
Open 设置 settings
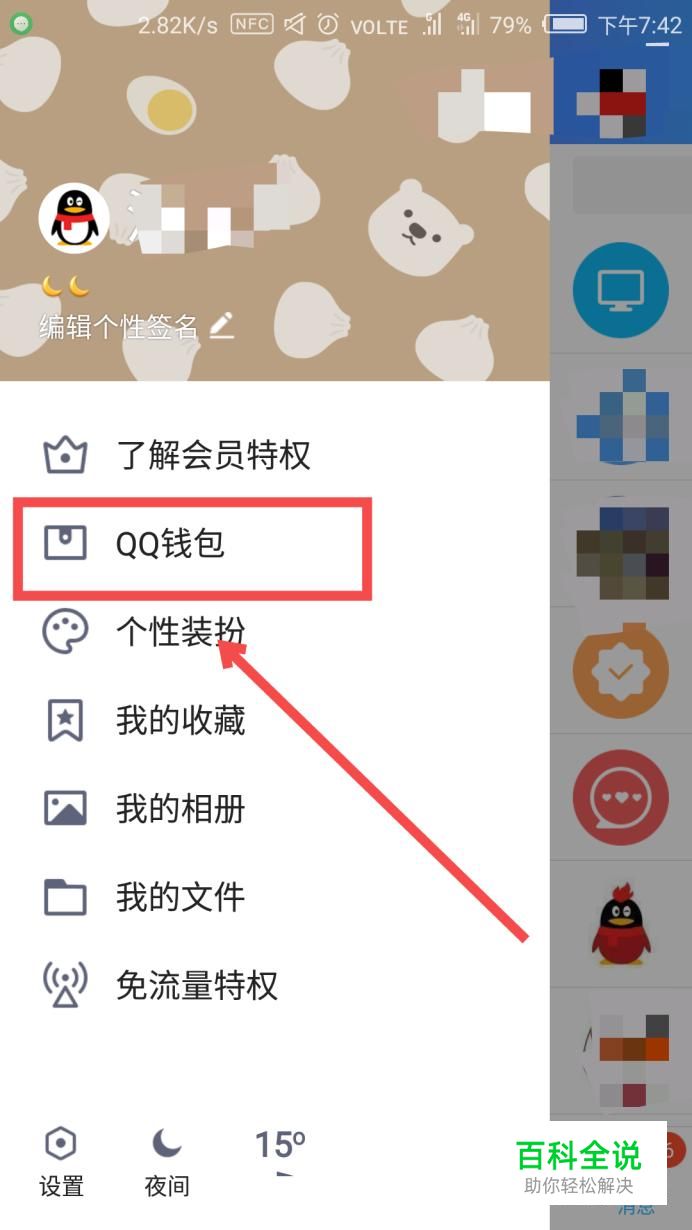[x=61, y=1162]
